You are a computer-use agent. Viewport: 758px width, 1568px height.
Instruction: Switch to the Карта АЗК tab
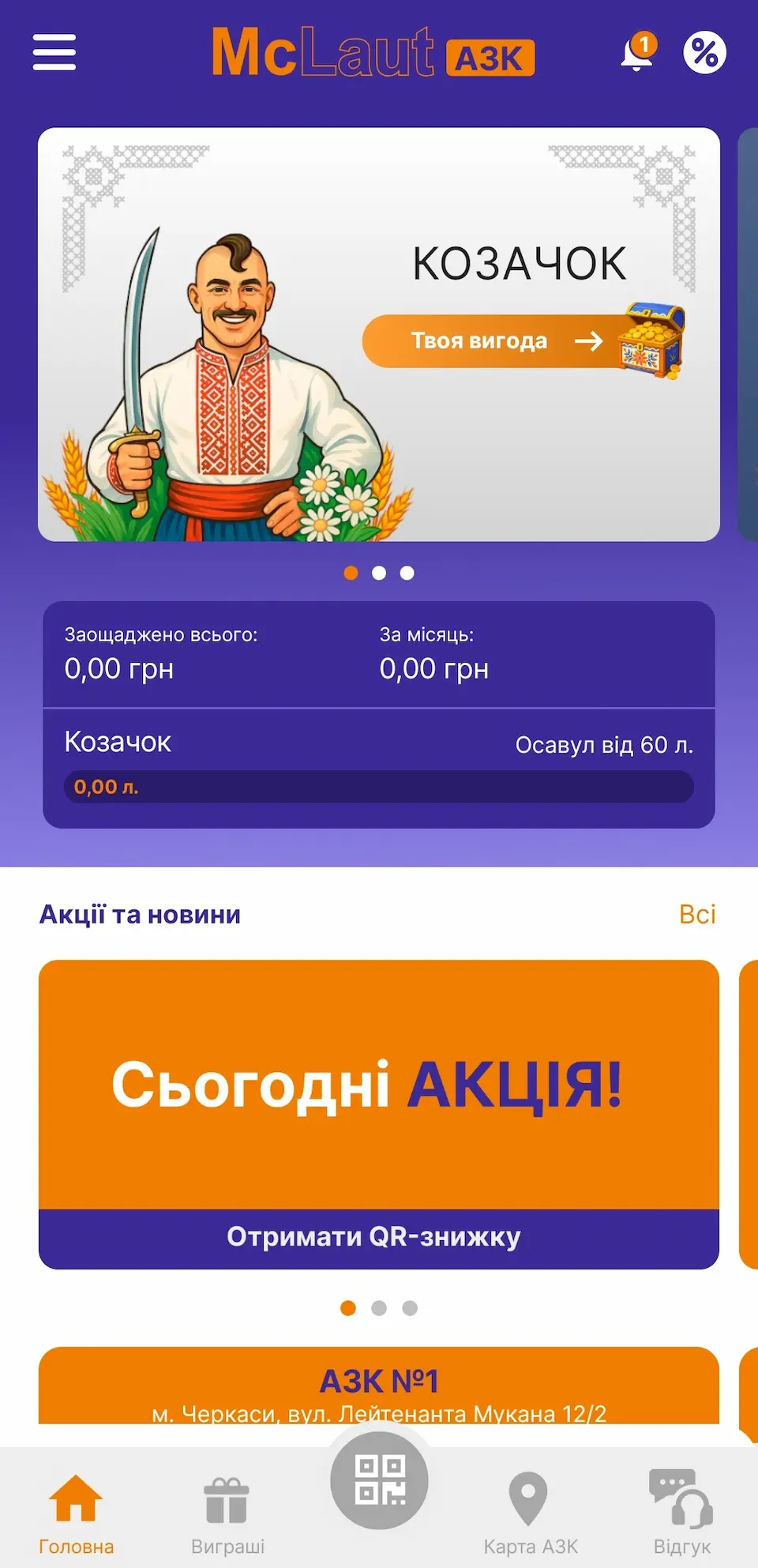pyautogui.click(x=530, y=1513)
